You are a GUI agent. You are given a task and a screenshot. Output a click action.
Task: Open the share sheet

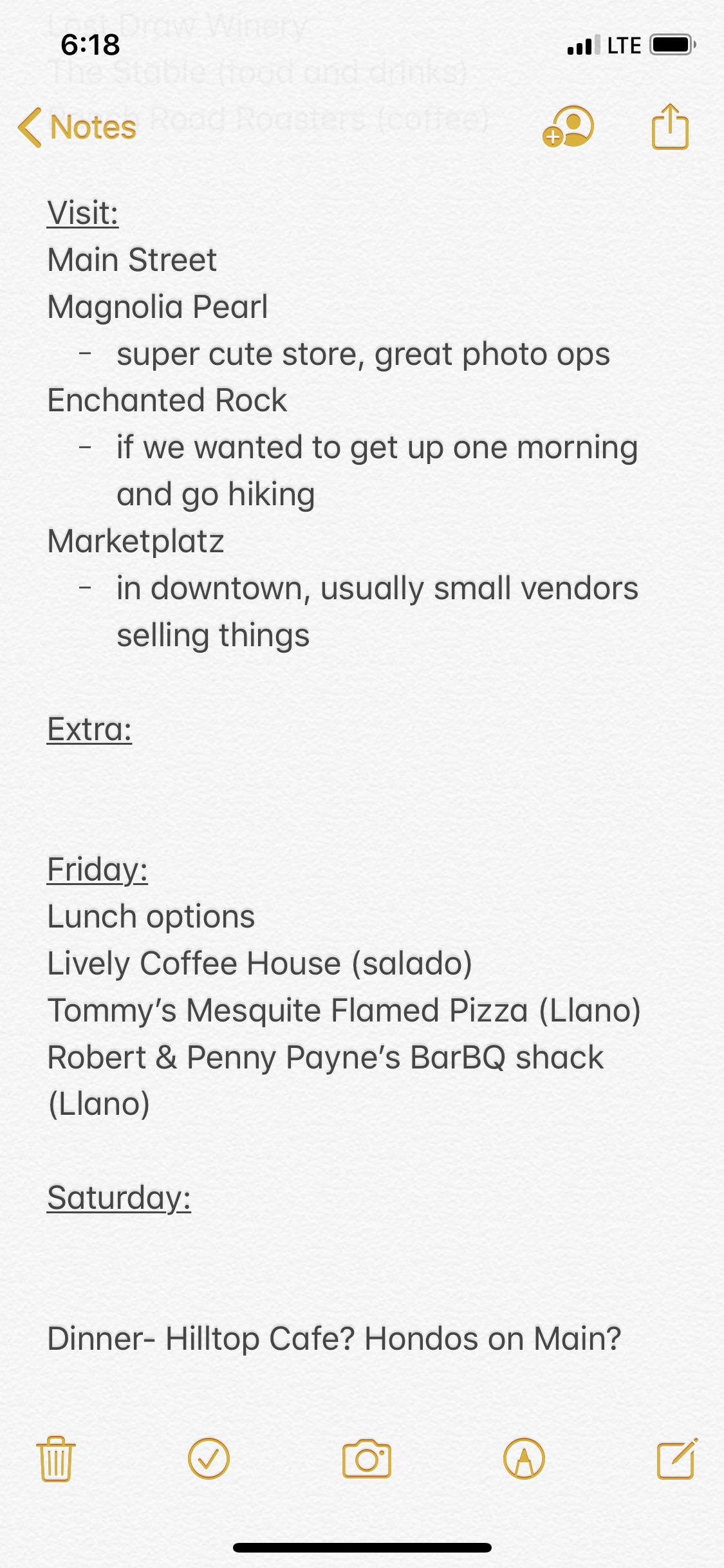670,127
